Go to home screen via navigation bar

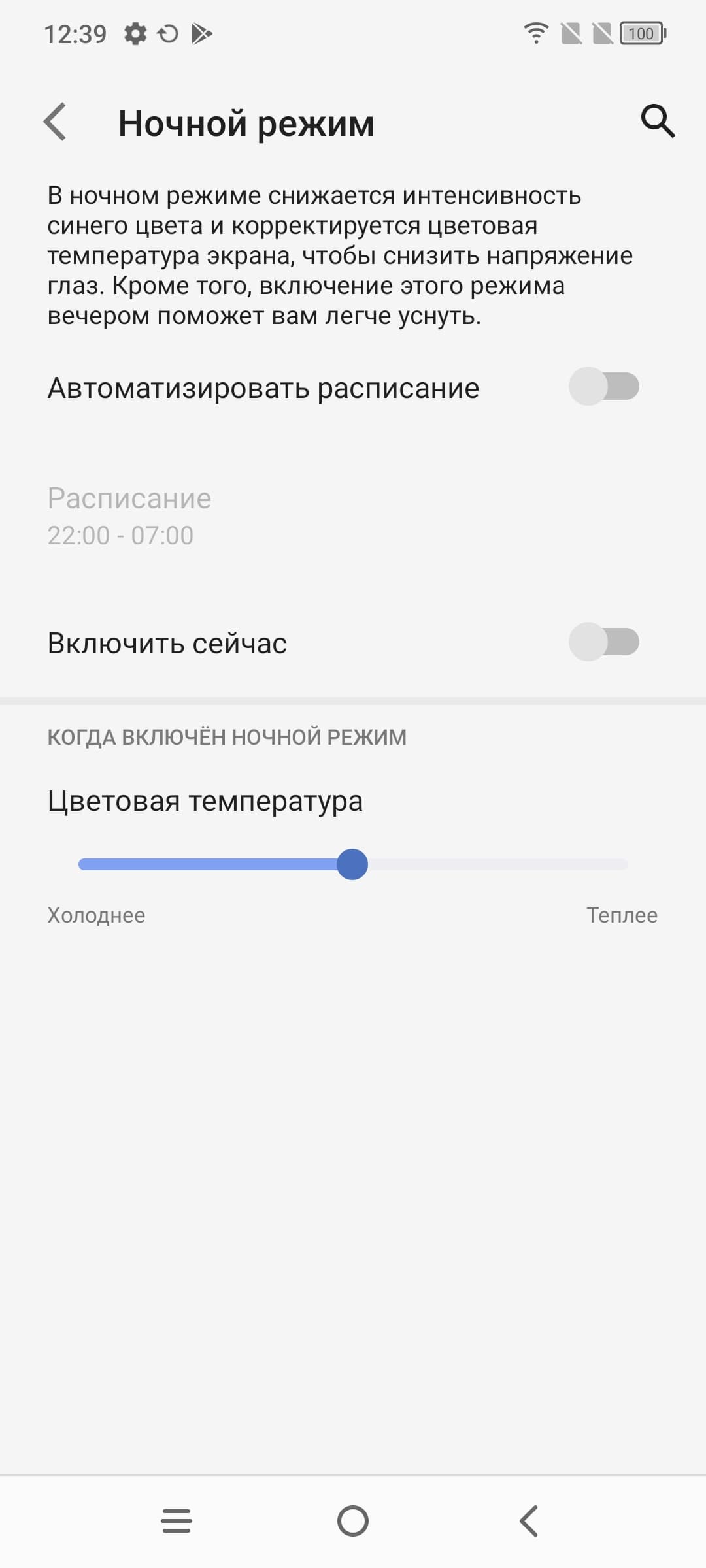tap(353, 1521)
